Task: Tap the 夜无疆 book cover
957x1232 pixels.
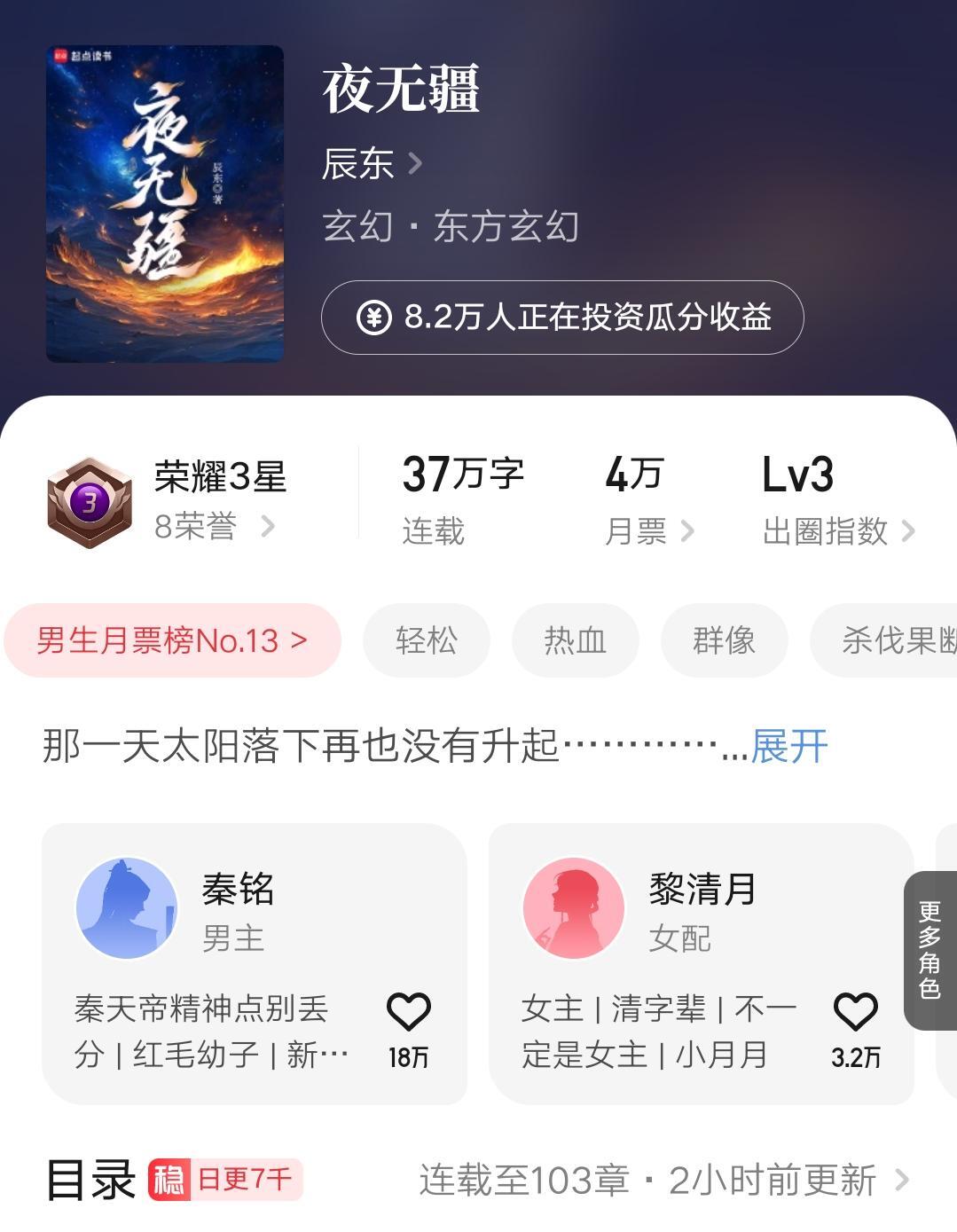Action: [x=165, y=203]
